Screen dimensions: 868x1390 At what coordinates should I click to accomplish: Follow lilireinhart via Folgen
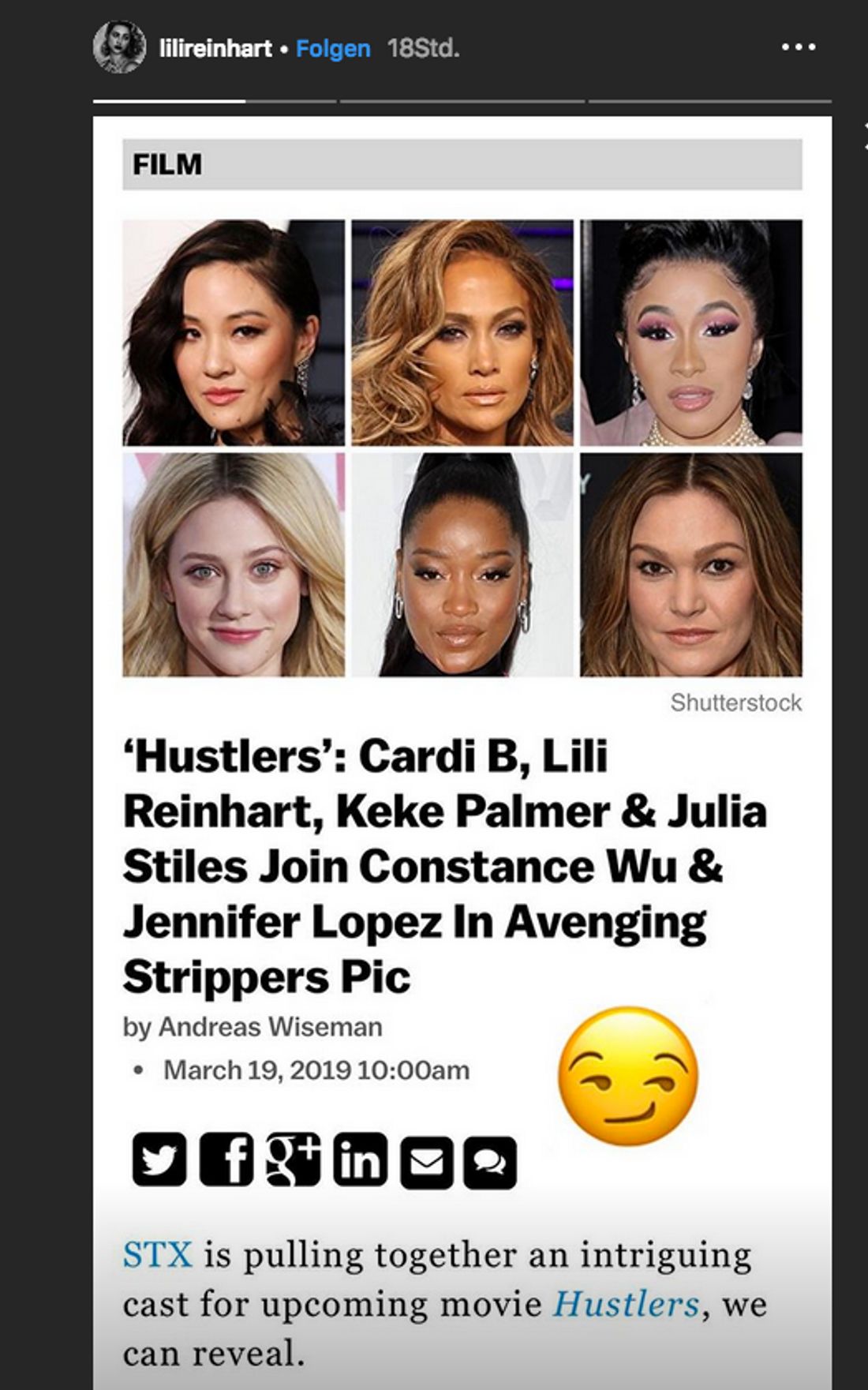[332, 49]
